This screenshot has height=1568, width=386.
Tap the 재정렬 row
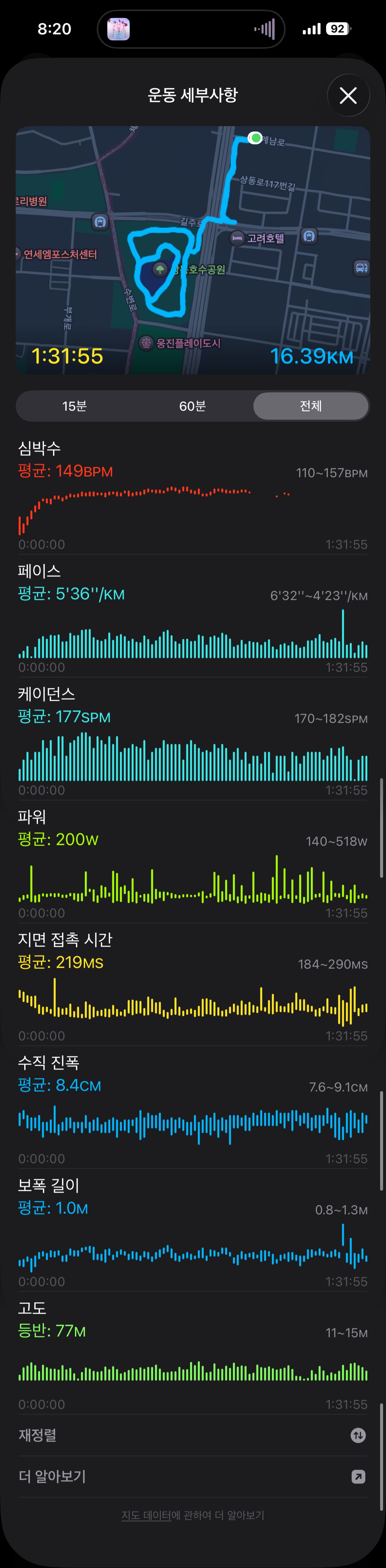(x=193, y=1435)
